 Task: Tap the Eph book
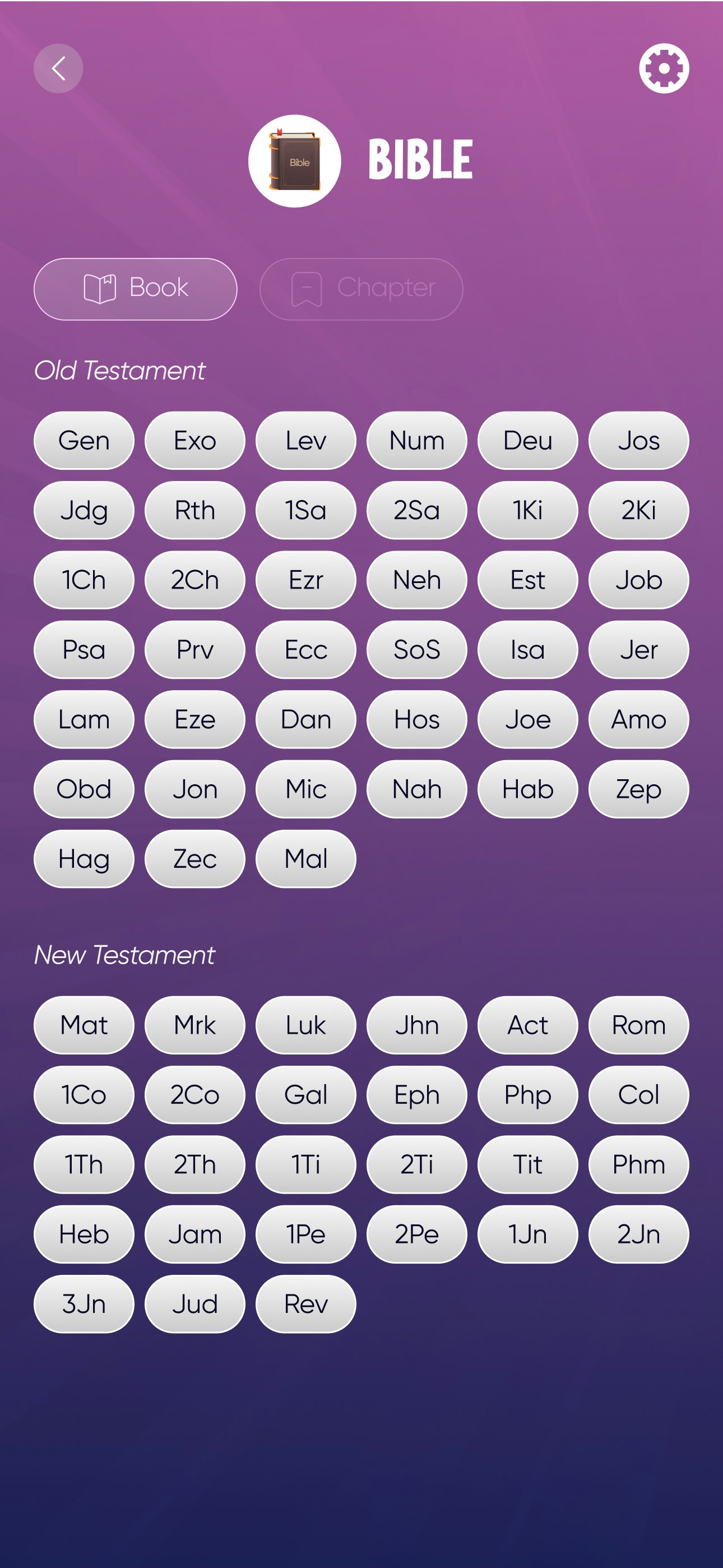(x=416, y=1094)
